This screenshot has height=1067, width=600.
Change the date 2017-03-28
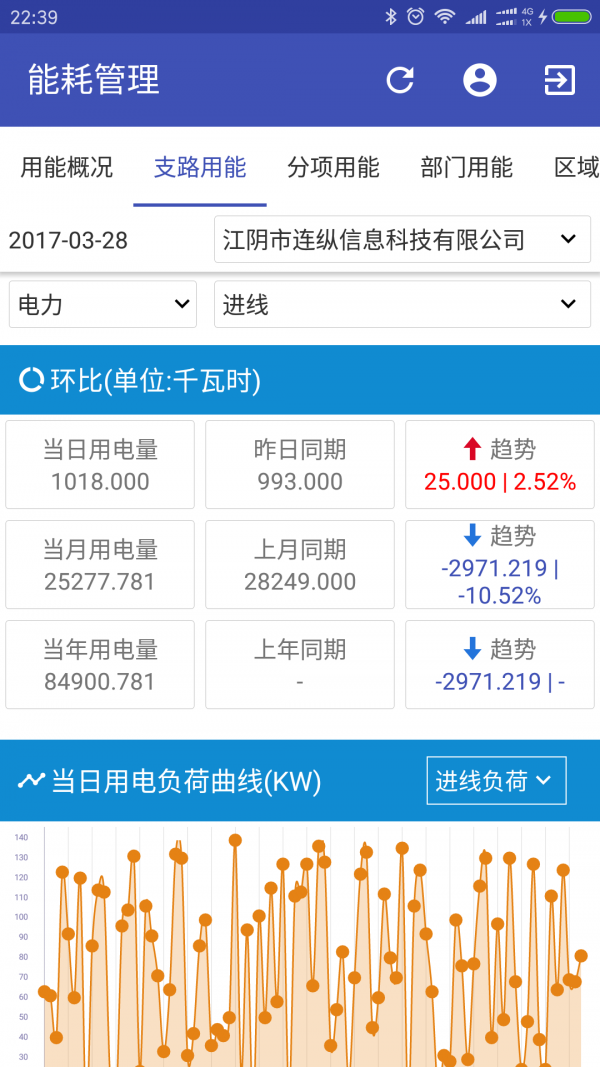click(x=68, y=240)
